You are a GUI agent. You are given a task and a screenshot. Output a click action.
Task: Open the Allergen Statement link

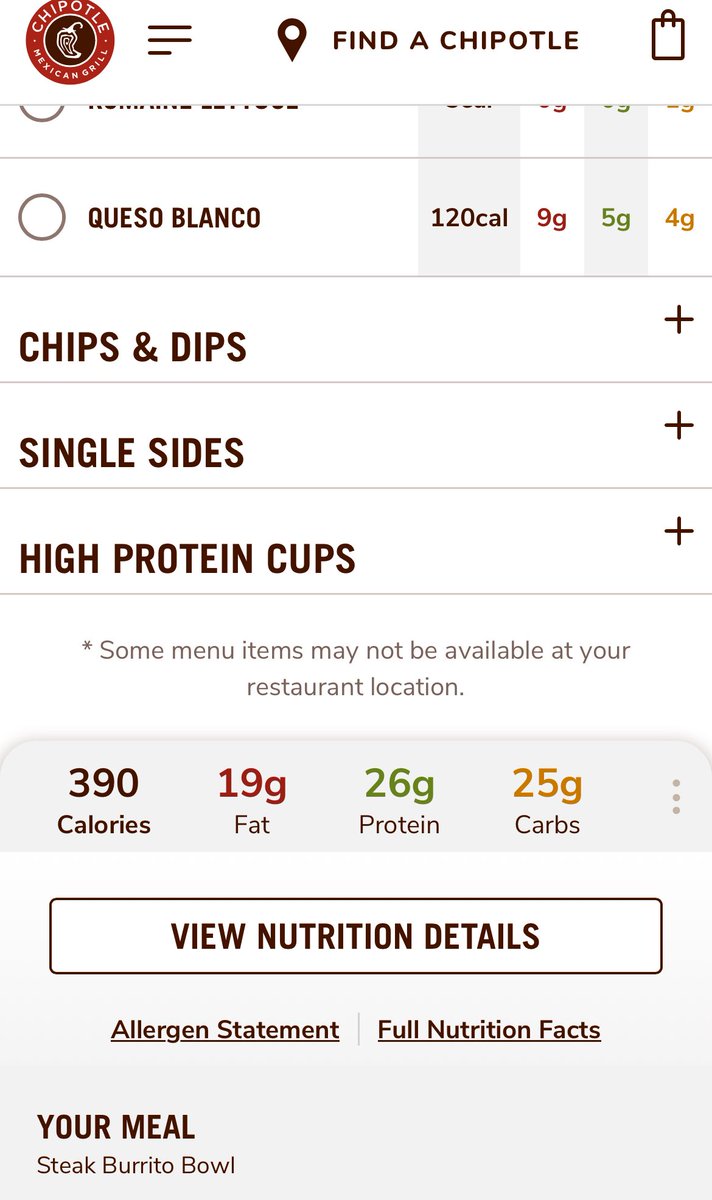tap(225, 1030)
